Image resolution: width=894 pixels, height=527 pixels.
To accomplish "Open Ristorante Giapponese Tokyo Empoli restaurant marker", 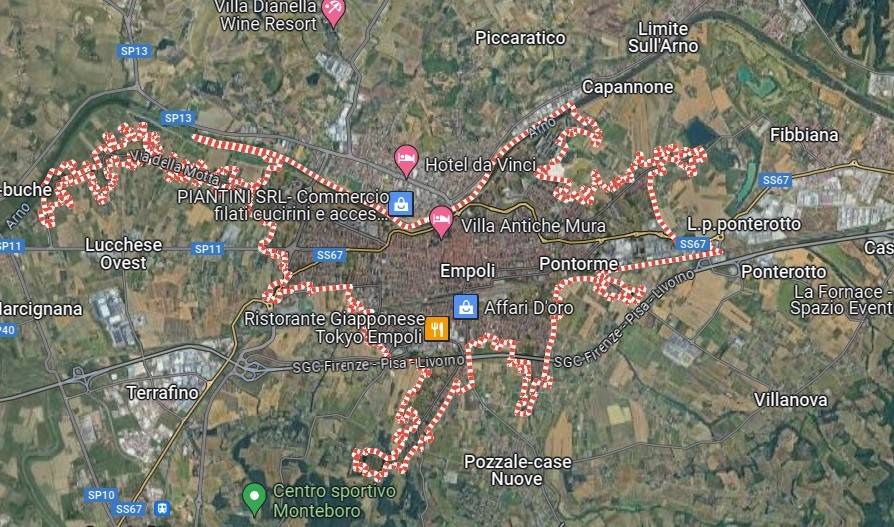I will coord(436,327).
